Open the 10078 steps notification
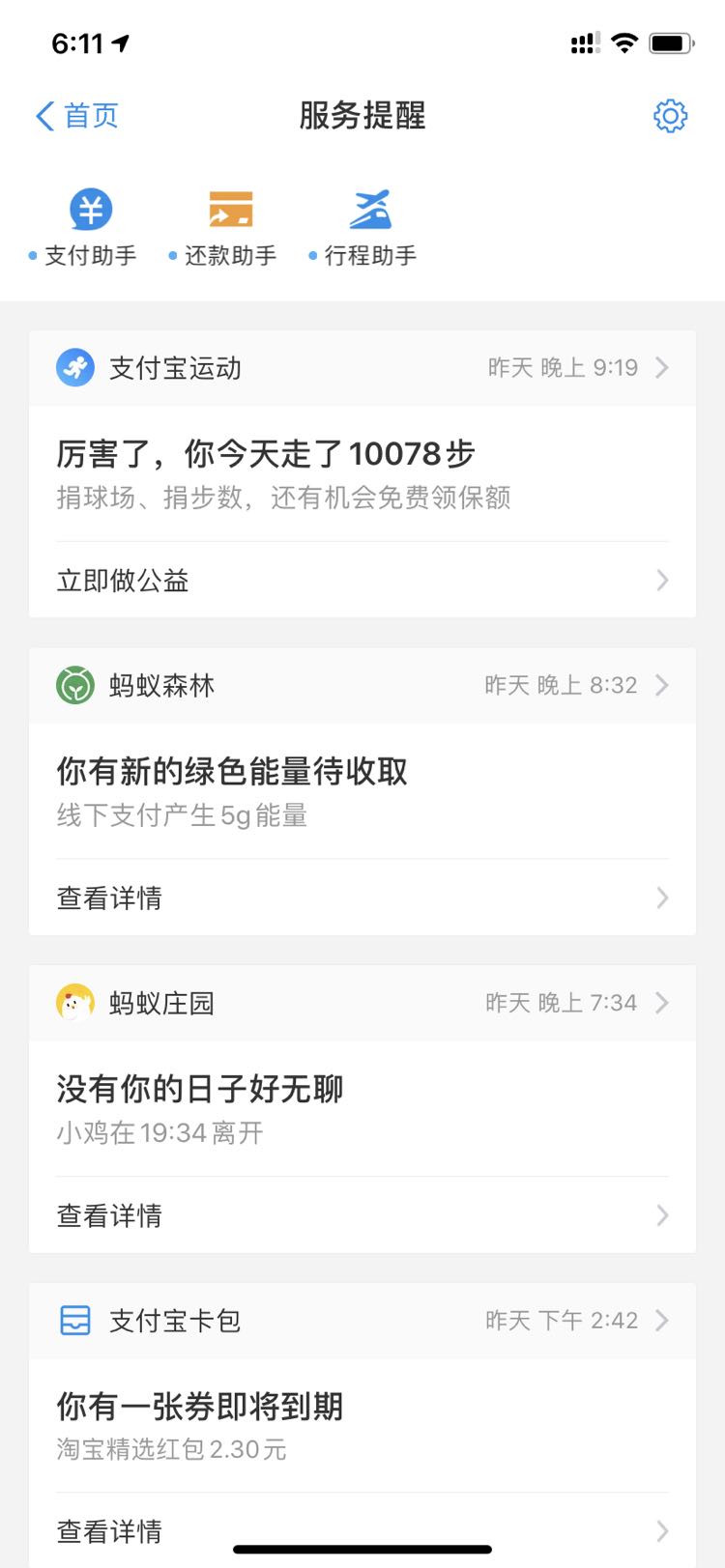The height and width of the screenshot is (1568, 725). coord(362,473)
